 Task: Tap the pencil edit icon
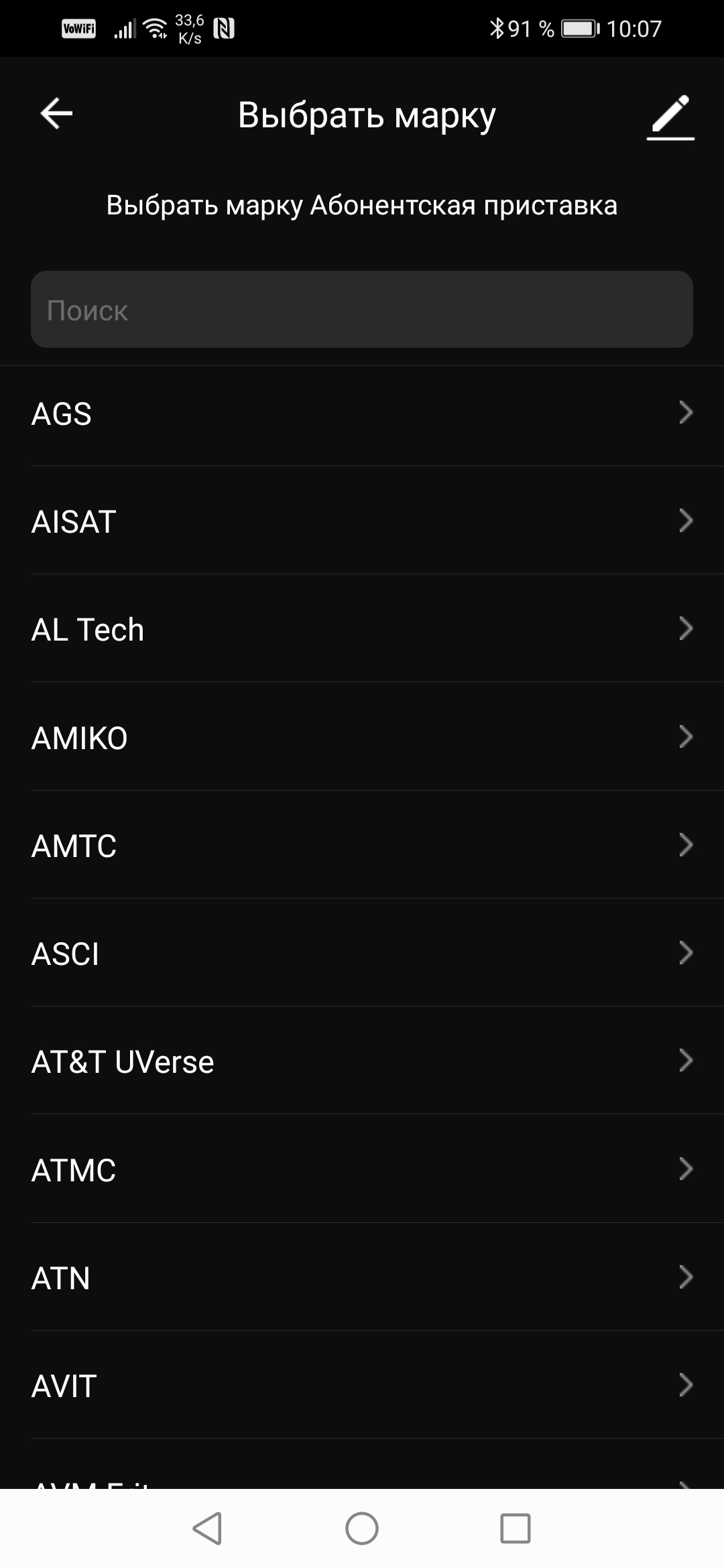[670, 117]
